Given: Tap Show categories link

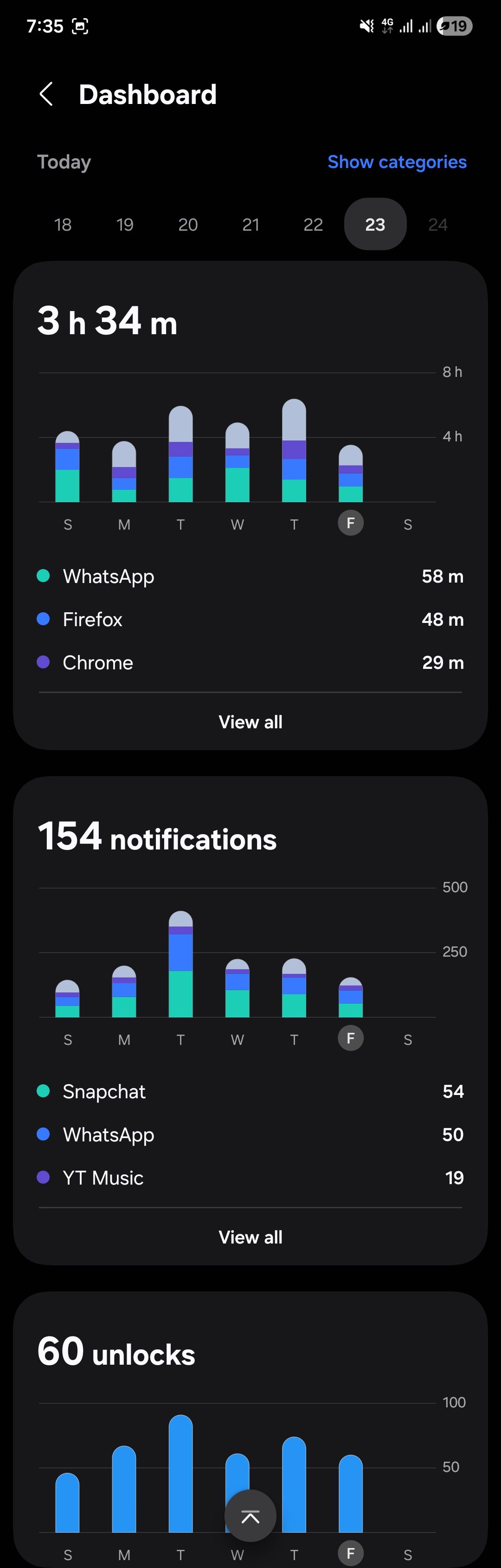Looking at the screenshot, I should tap(397, 162).
